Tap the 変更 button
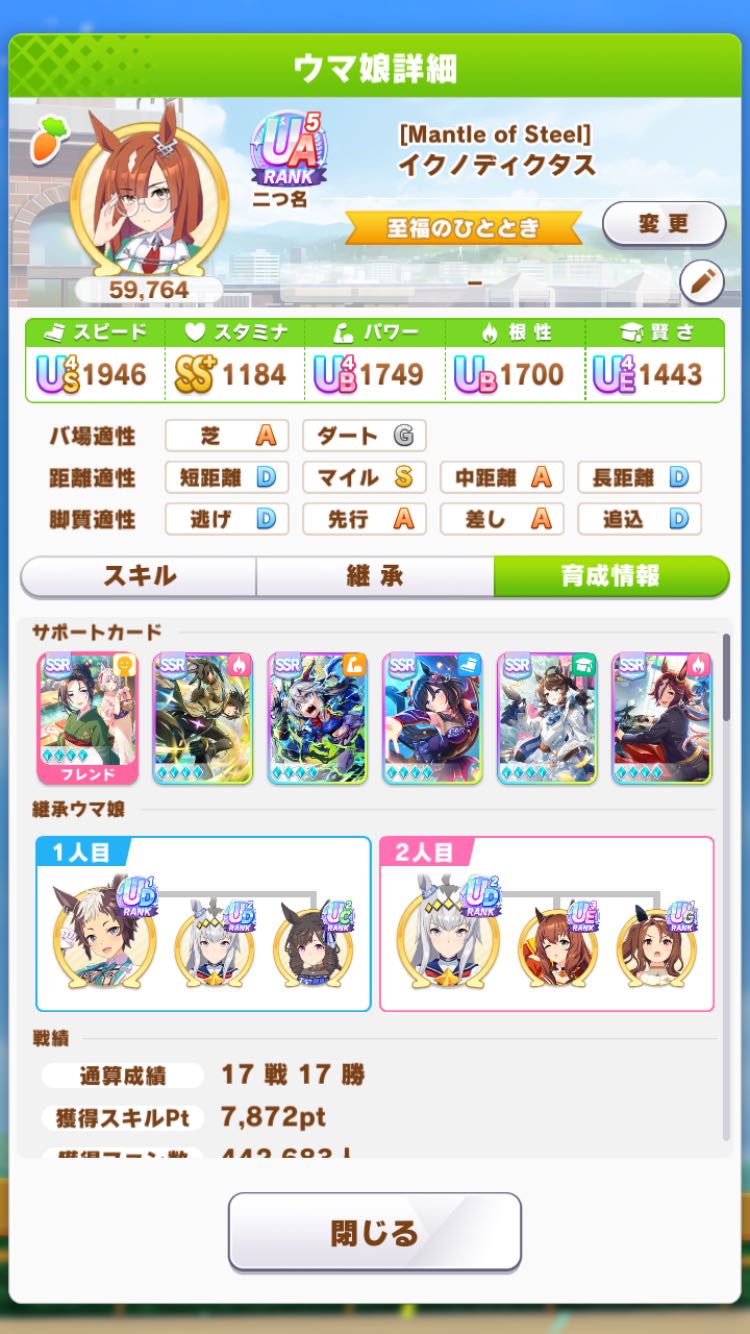The image size is (750, 1334). tap(663, 224)
